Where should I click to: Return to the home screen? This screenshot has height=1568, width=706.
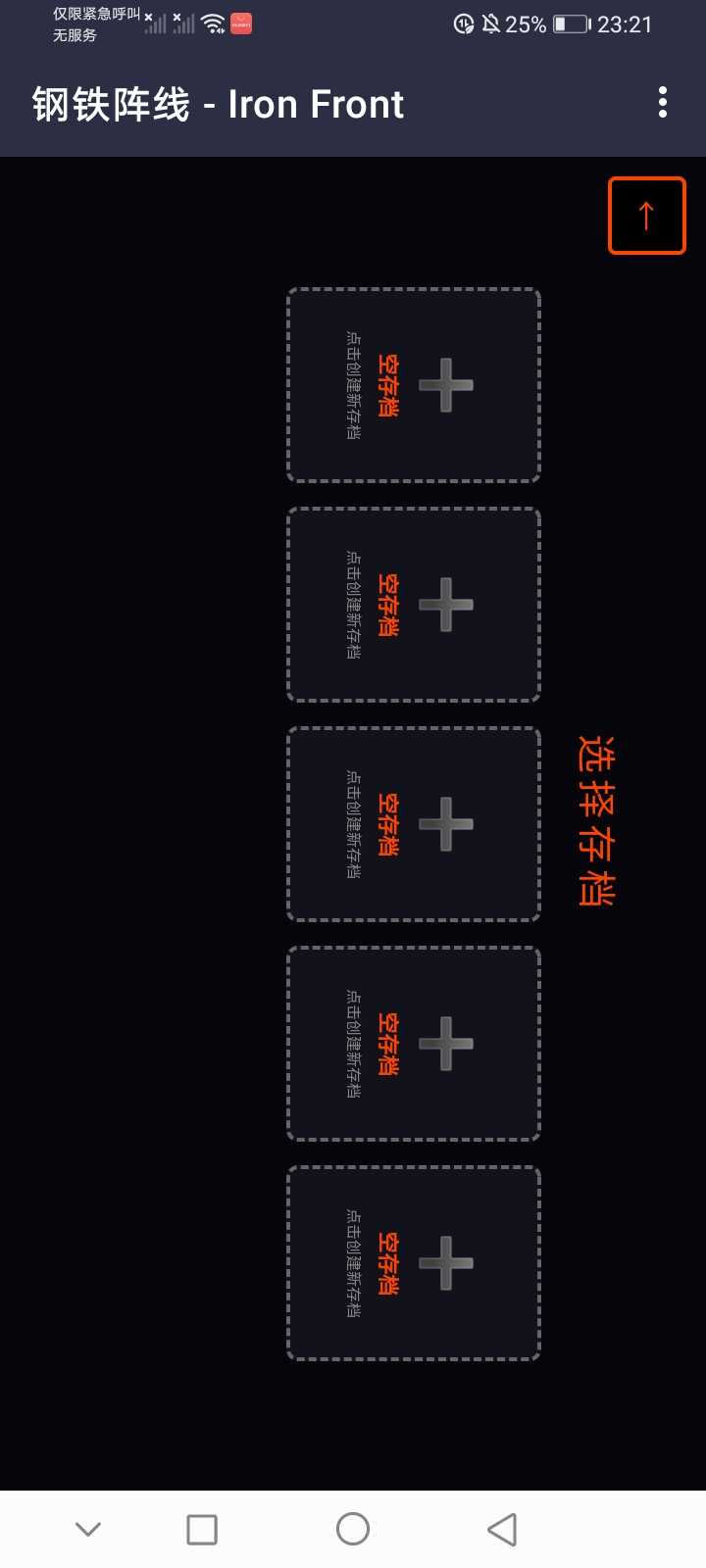pyautogui.click(x=353, y=1529)
